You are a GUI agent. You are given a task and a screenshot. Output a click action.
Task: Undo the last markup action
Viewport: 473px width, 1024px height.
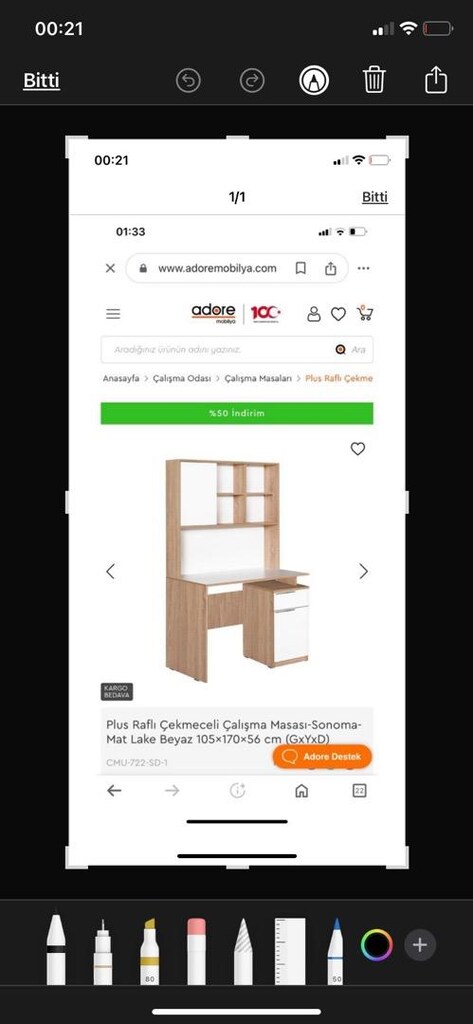coord(188,81)
